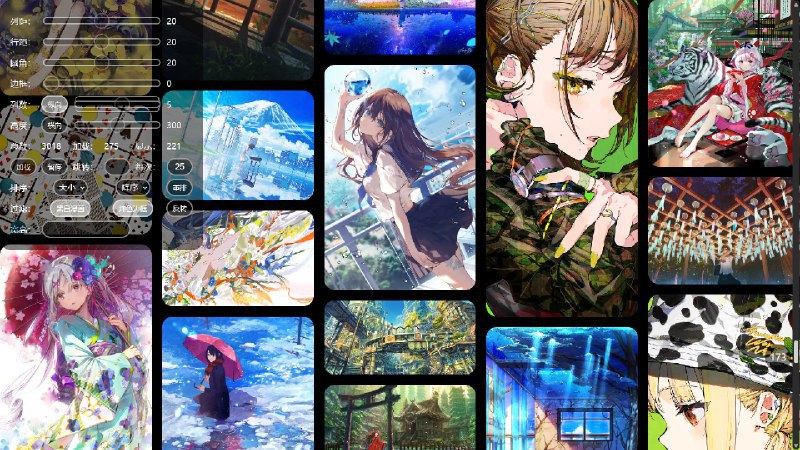Toggle the 黑白漫画 filter chip
The width and height of the screenshot is (800, 450).
point(69,208)
